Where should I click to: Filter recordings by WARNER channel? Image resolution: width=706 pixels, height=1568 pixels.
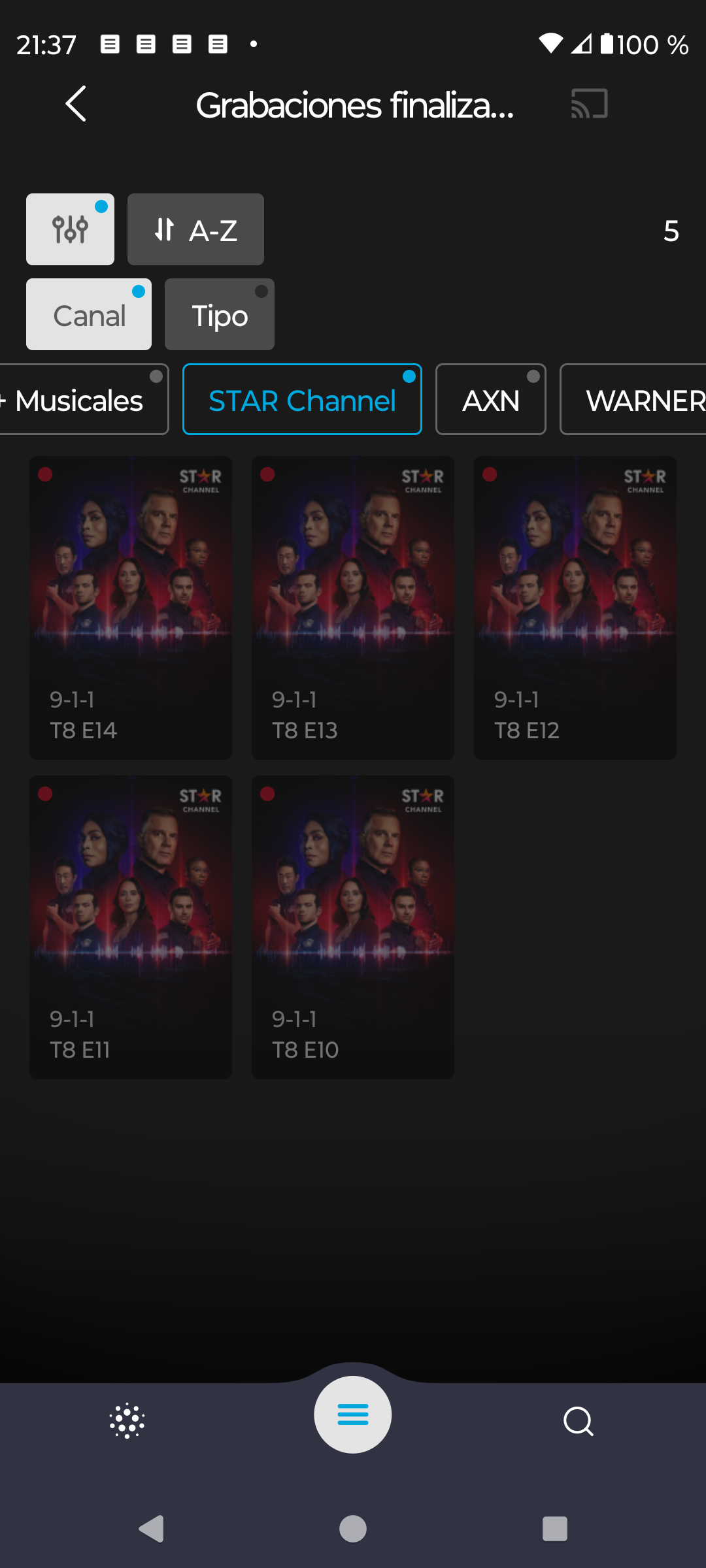tap(634, 400)
